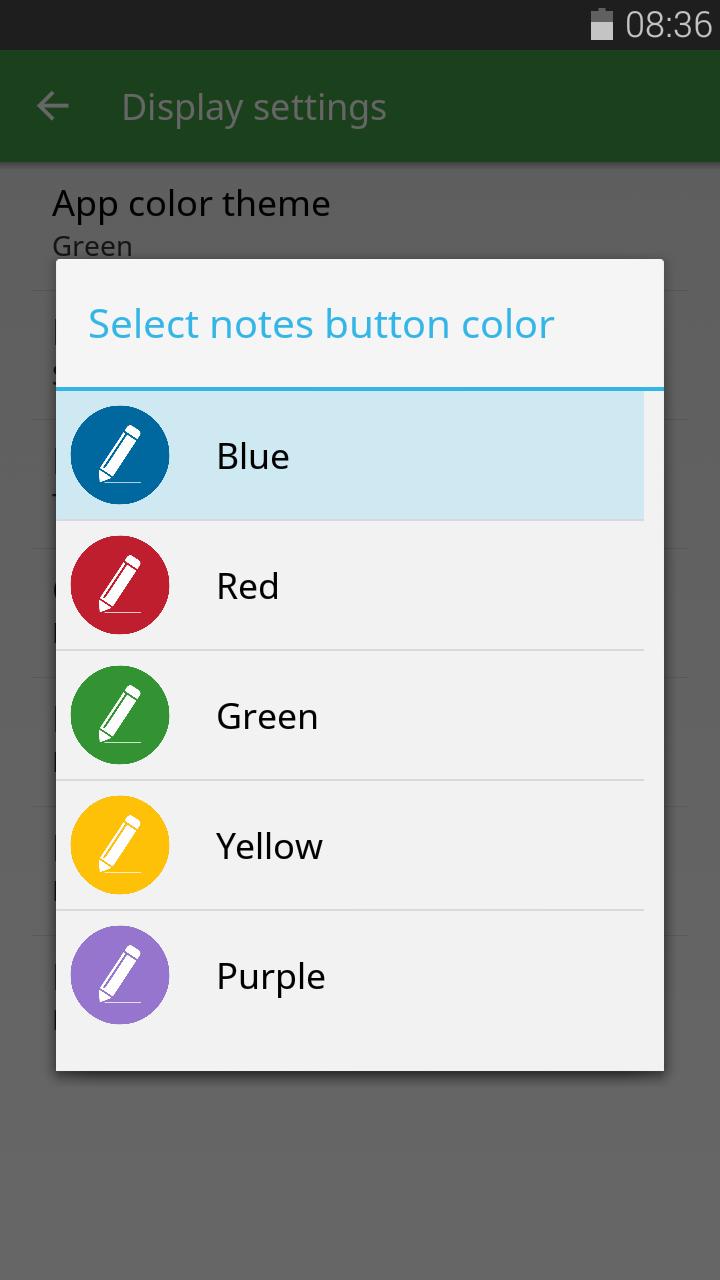The image size is (720, 1280).
Task: Go back from Display settings
Action: (52, 106)
